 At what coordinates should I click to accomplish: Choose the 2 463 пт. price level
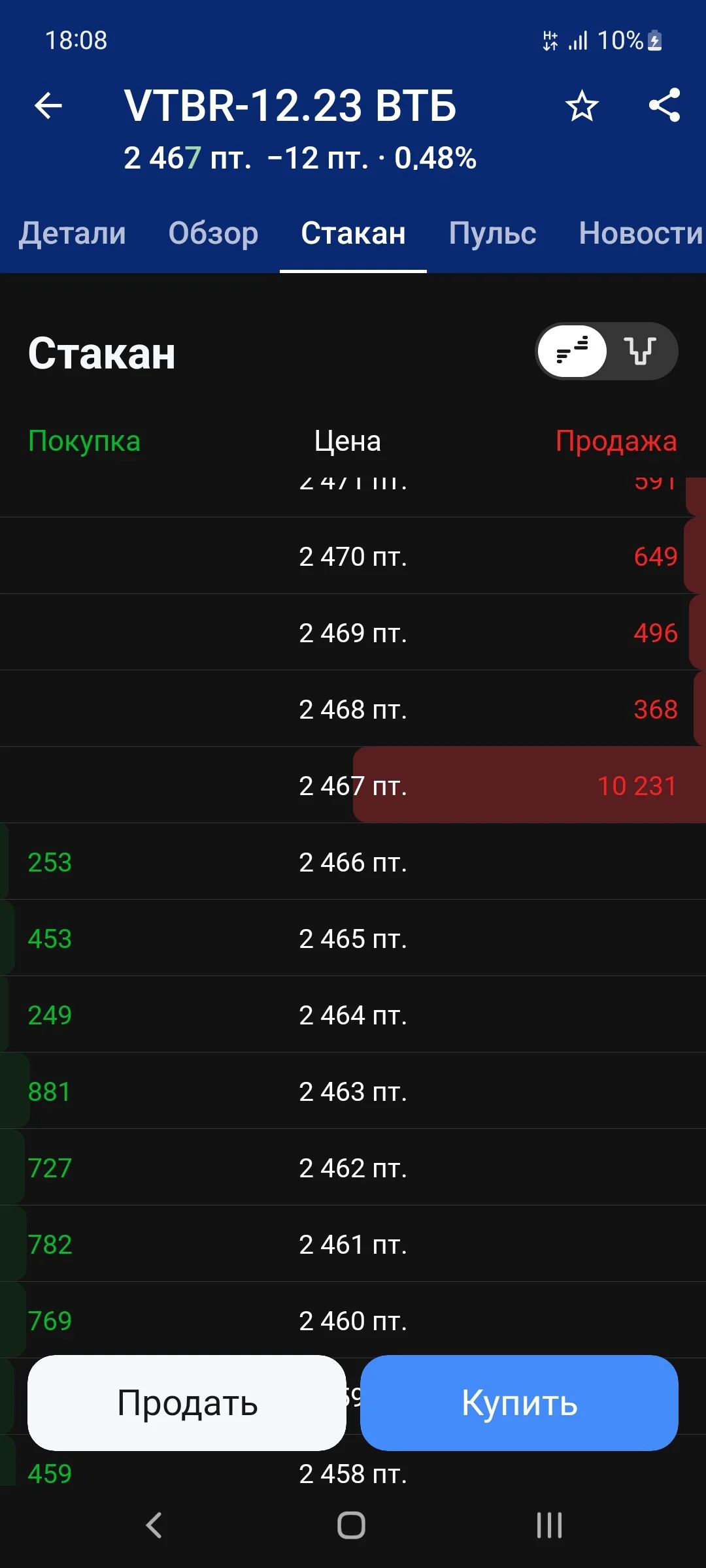coord(353,1091)
